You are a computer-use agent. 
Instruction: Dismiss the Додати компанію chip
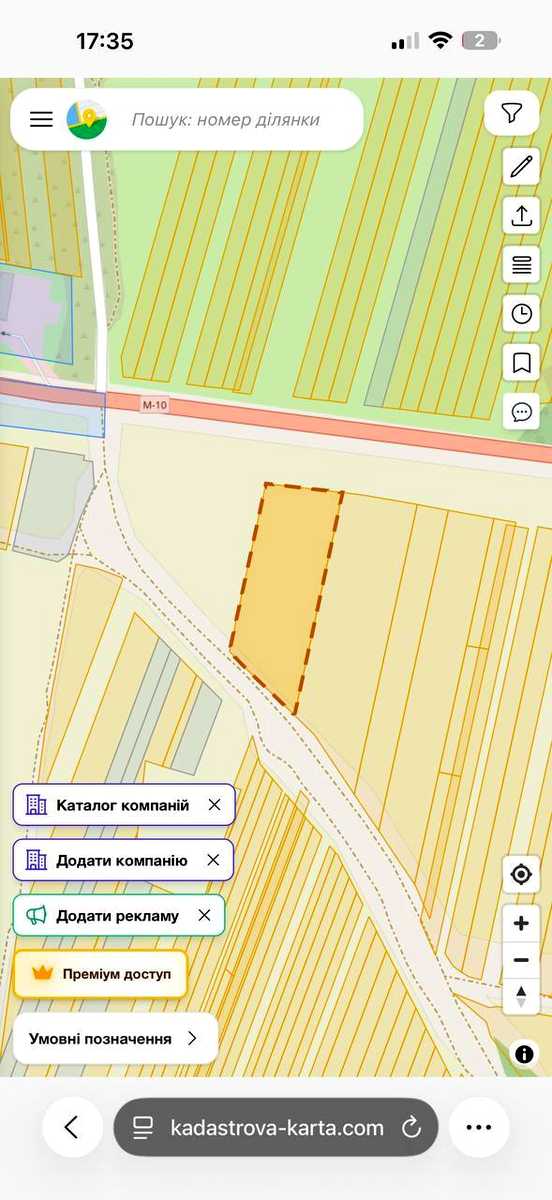tap(213, 860)
